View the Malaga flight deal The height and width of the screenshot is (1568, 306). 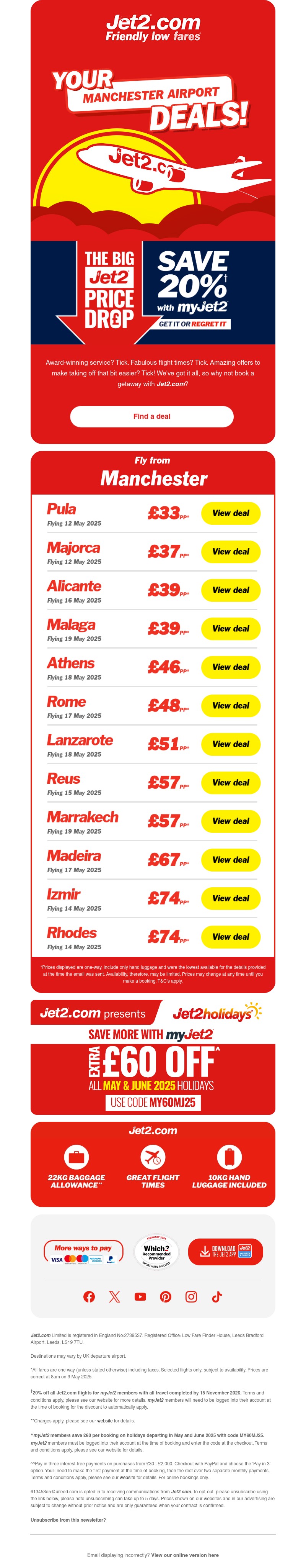coord(231,628)
